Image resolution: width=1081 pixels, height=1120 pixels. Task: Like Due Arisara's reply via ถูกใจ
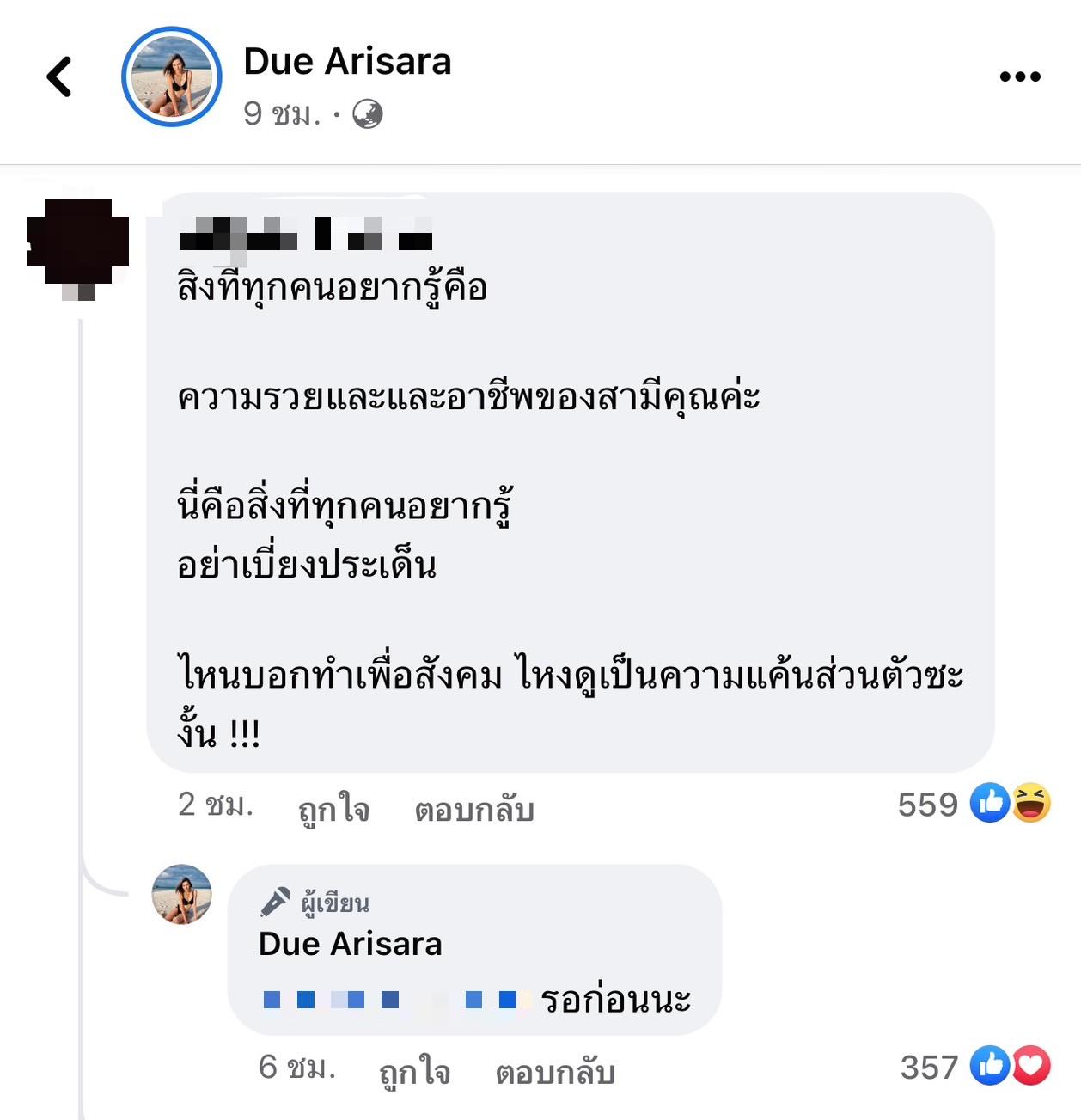414,1071
